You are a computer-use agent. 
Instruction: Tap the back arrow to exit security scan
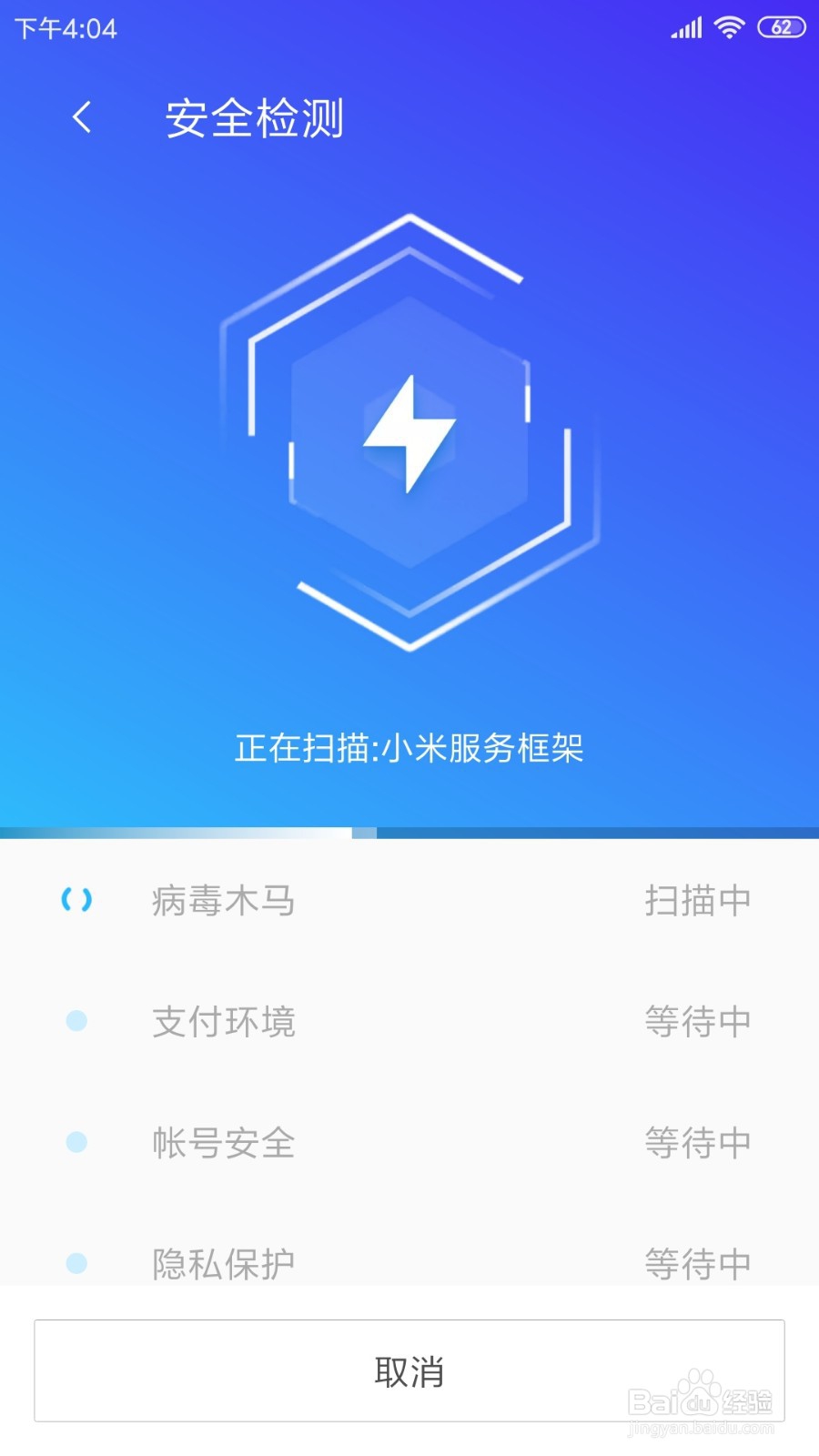[x=83, y=116]
